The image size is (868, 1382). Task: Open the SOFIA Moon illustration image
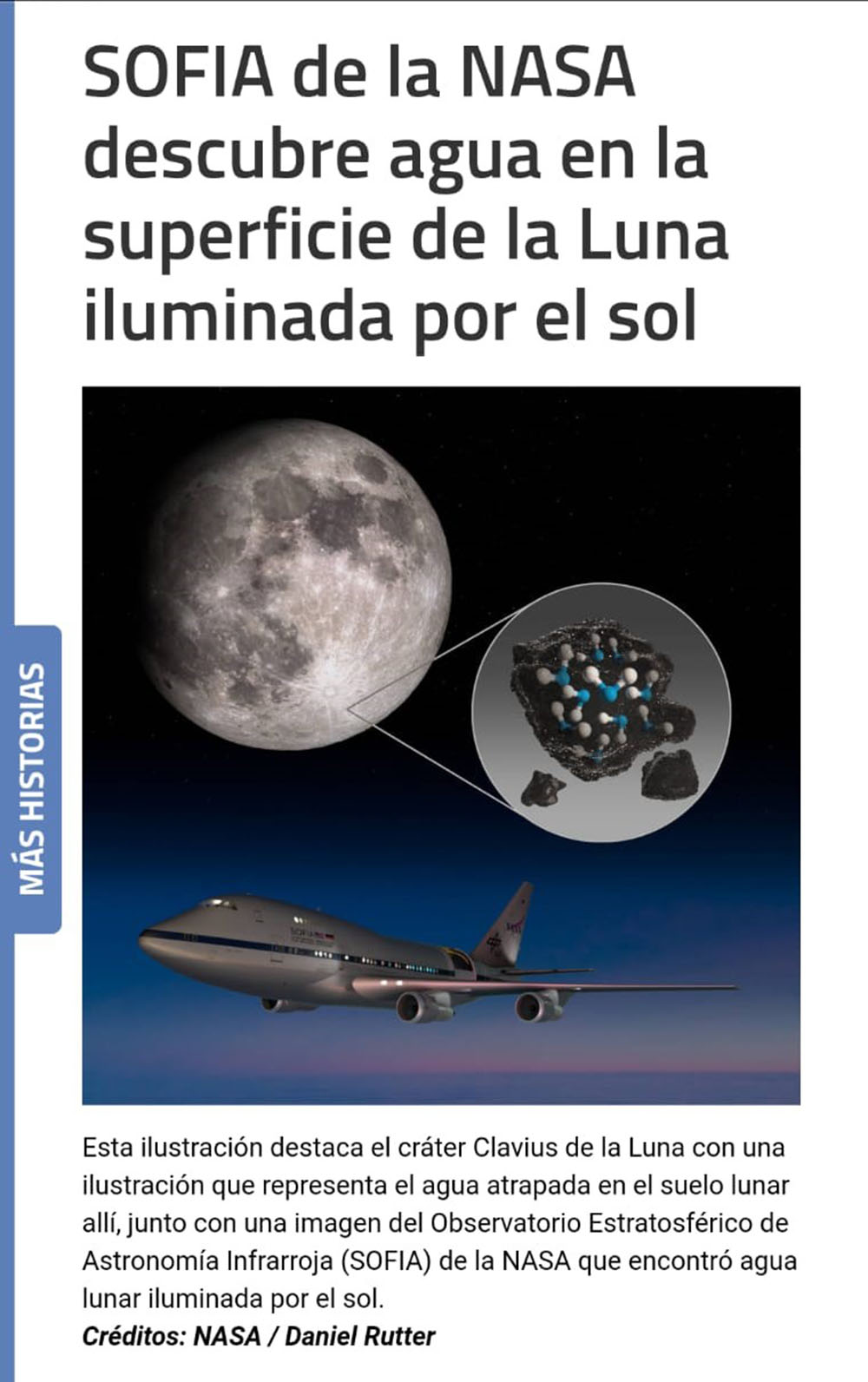(x=441, y=745)
